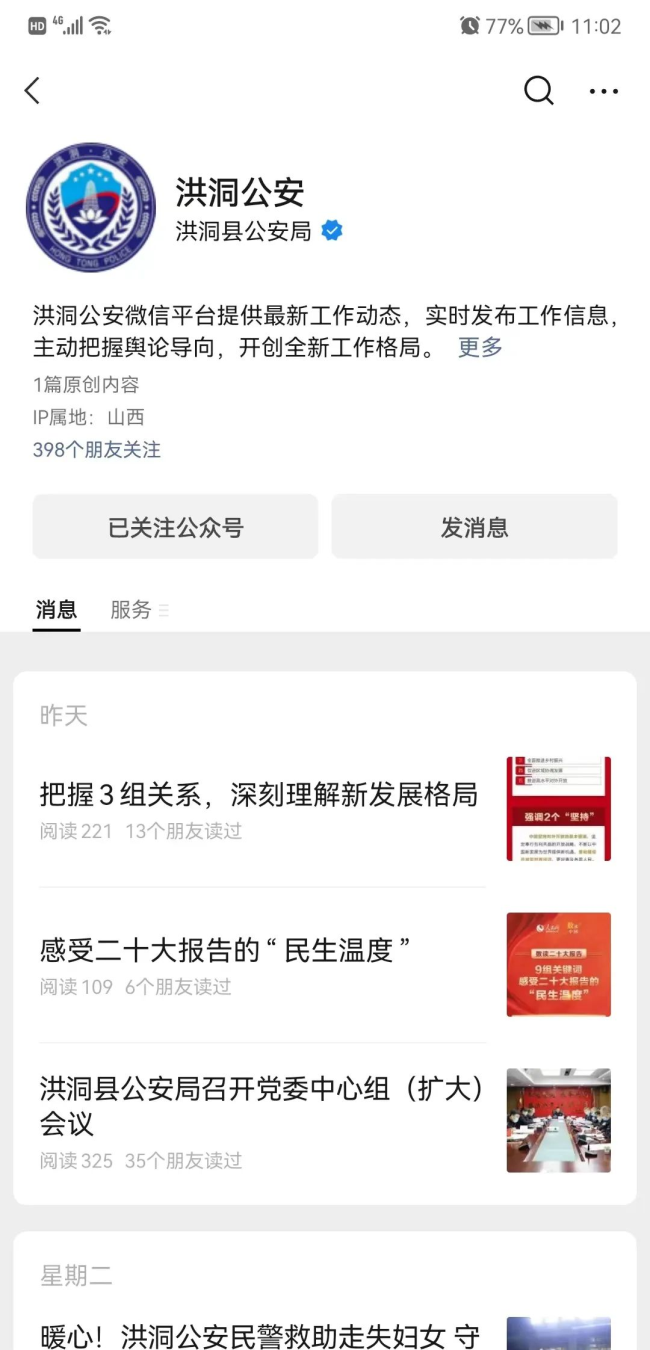Send a message via 发消息

point(474,527)
